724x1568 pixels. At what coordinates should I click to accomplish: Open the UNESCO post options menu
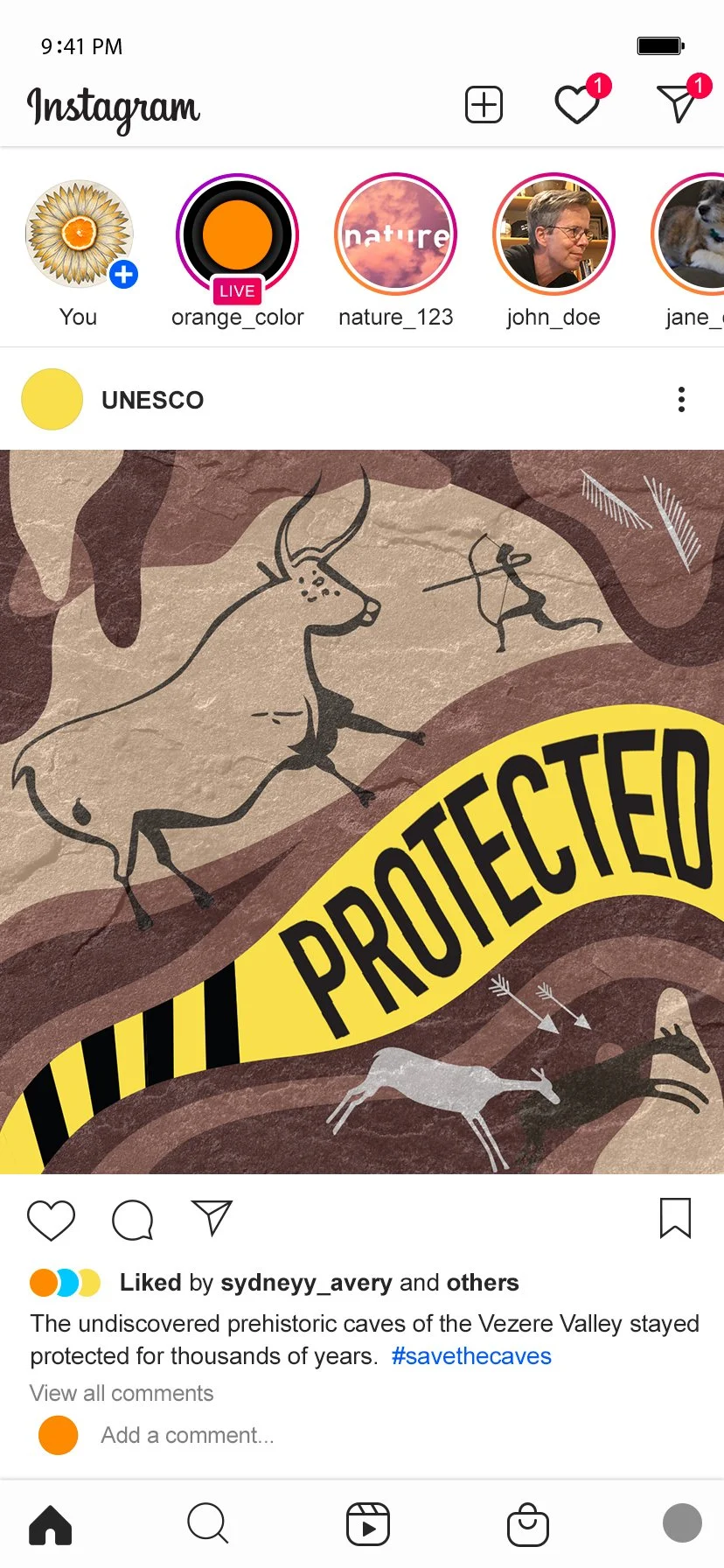coord(681,400)
